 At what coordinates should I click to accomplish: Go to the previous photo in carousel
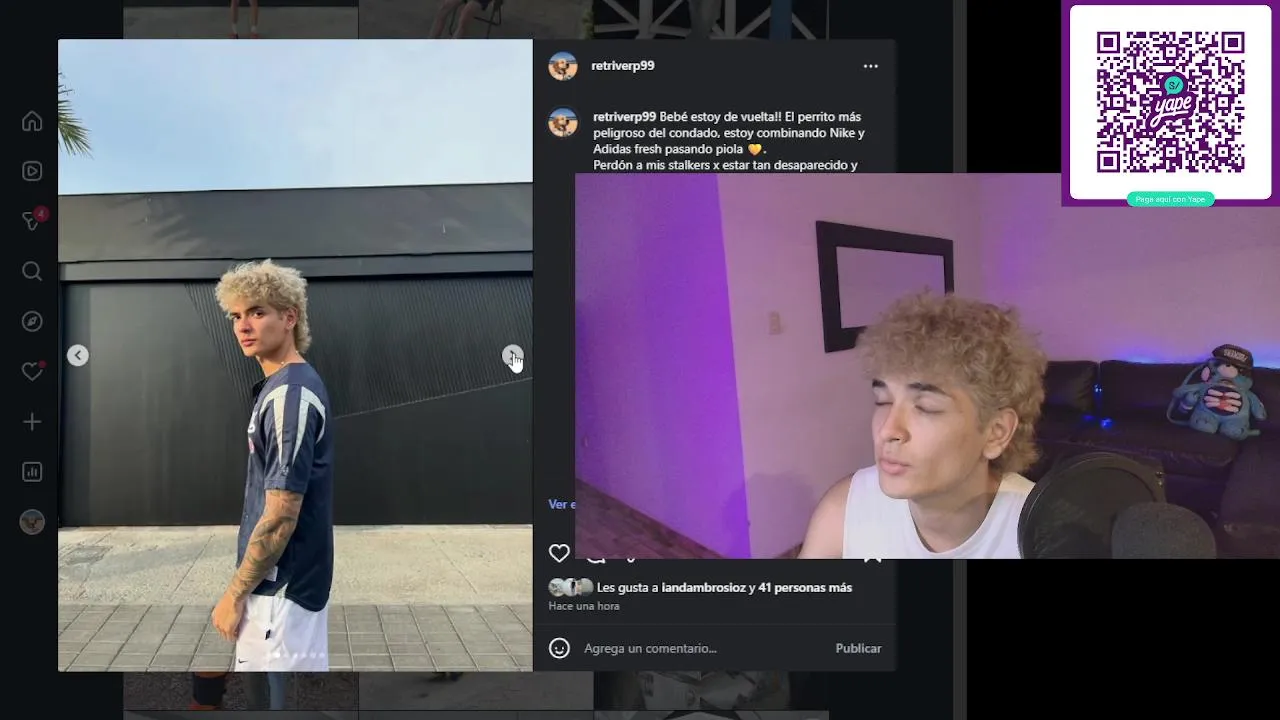(78, 355)
